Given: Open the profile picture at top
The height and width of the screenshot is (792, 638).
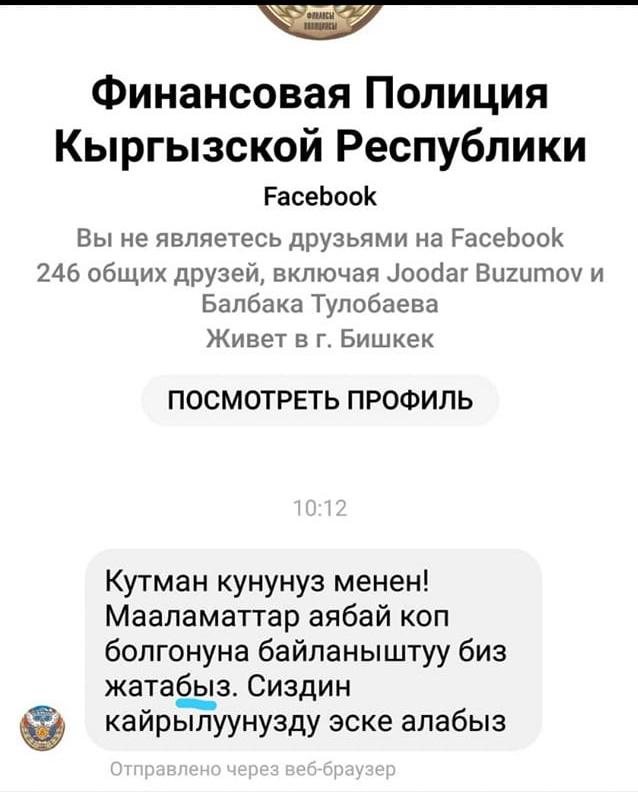Looking at the screenshot, I should 319,18.
